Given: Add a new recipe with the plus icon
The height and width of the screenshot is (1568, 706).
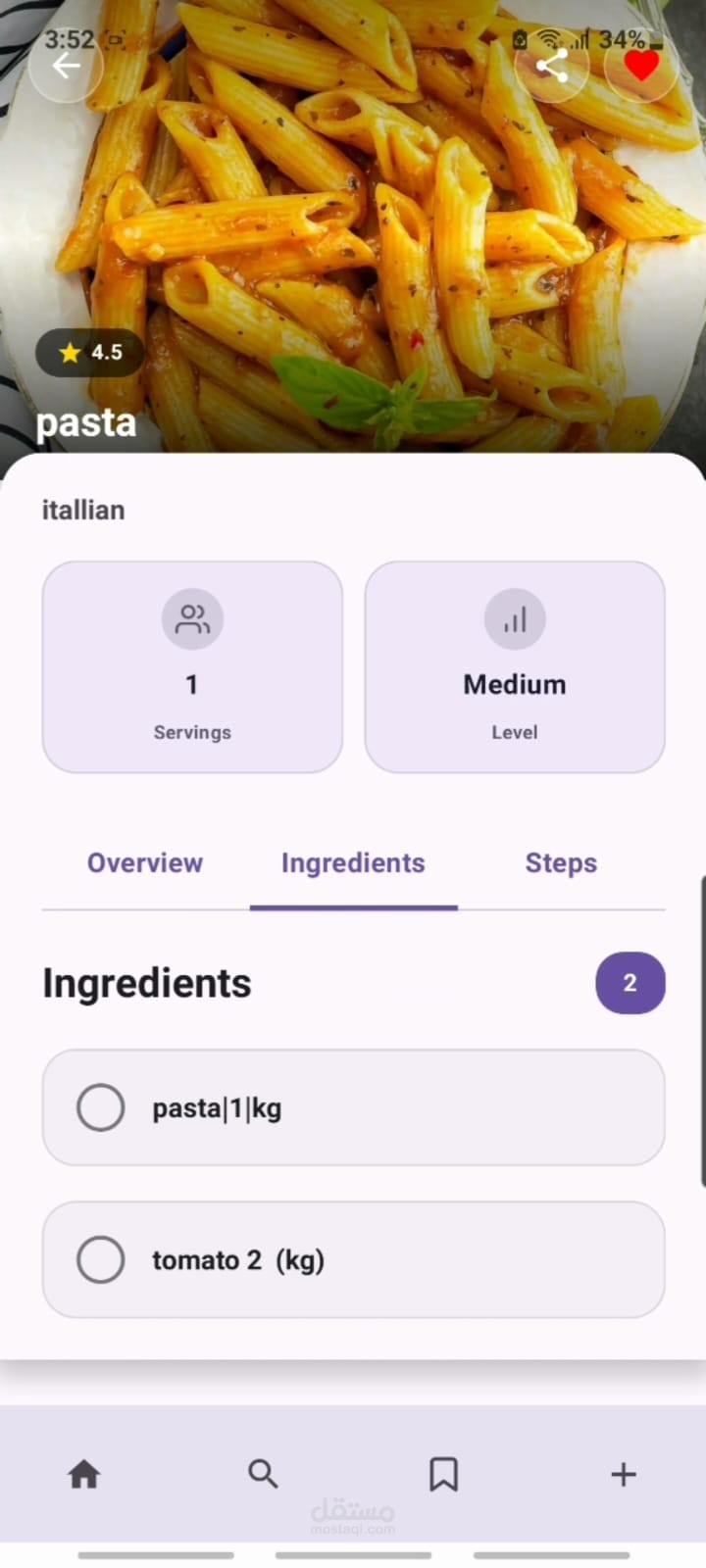Looking at the screenshot, I should point(624,1474).
